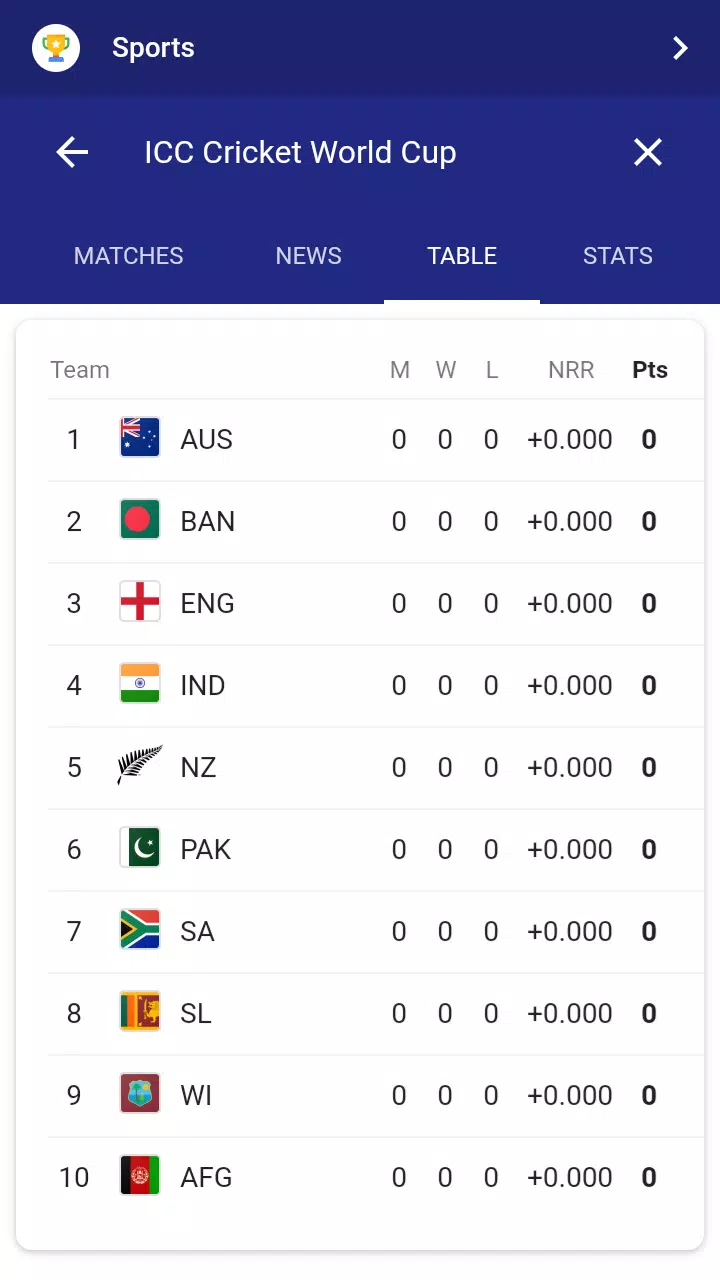
Task: Click the TABLE tab
Action: point(462,256)
